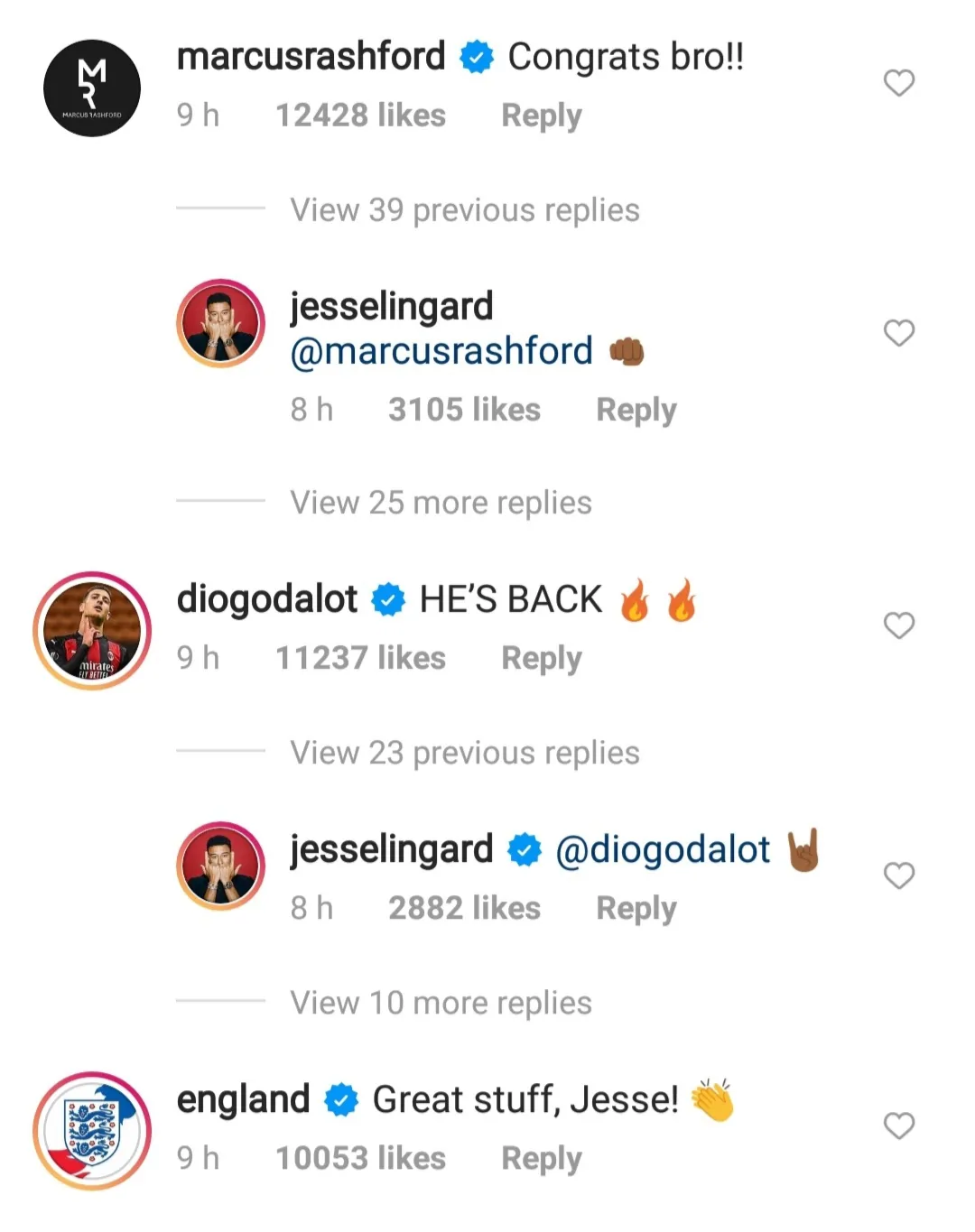Screen dimensions: 975x1232
Task: Like diogodalot's HE'S BACK comment
Action: point(898,625)
